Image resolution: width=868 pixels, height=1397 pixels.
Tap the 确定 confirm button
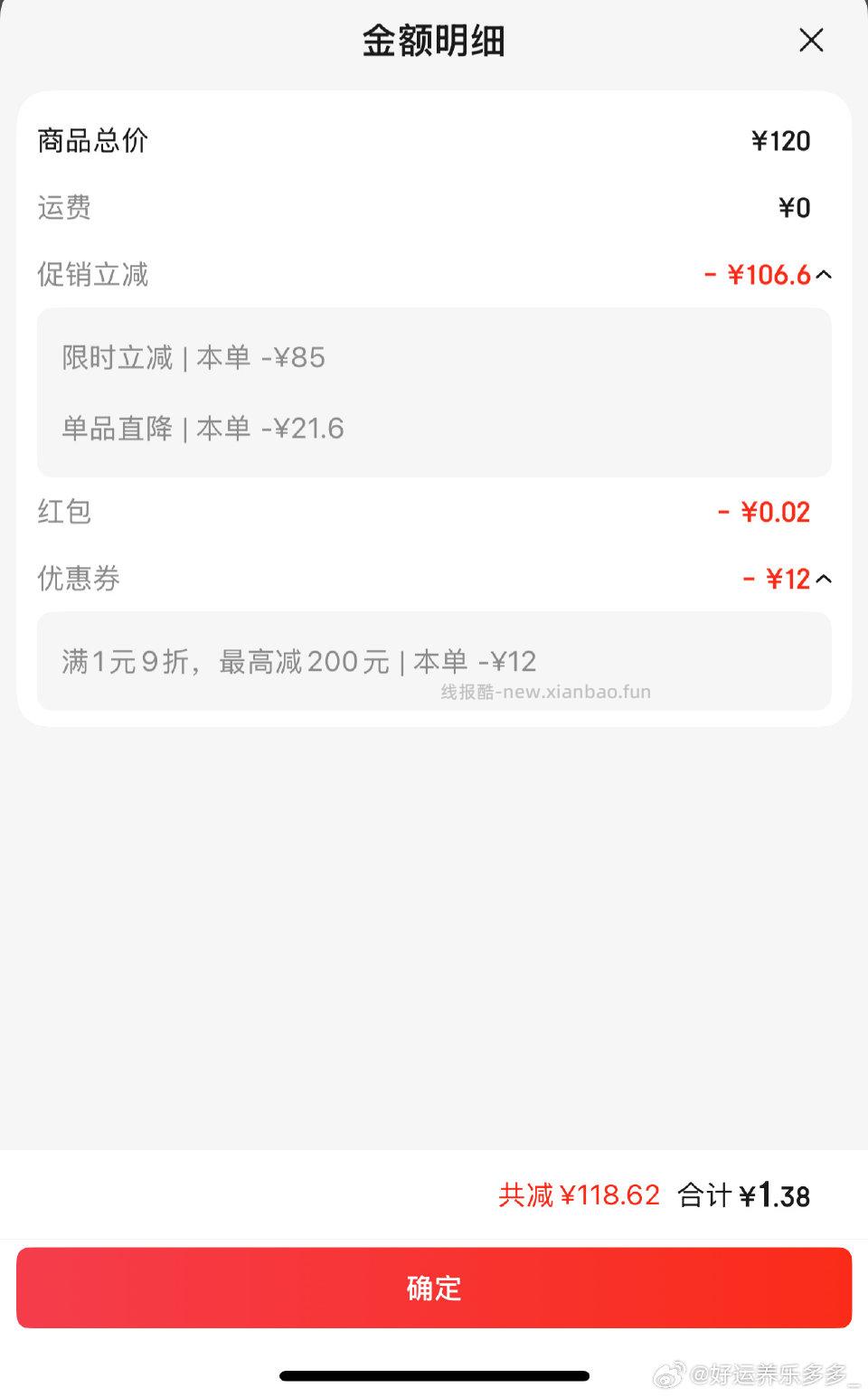point(434,1288)
